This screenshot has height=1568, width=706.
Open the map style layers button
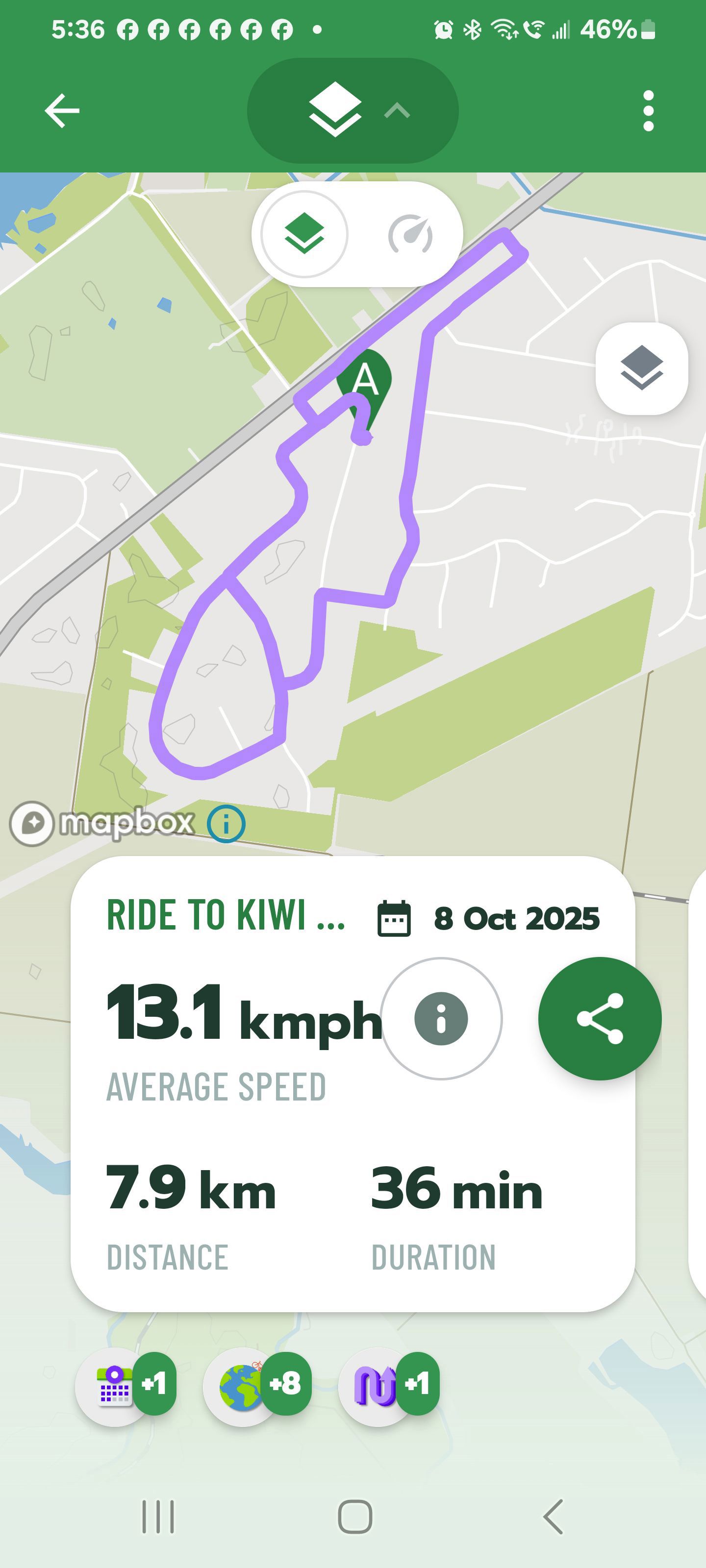(x=641, y=368)
